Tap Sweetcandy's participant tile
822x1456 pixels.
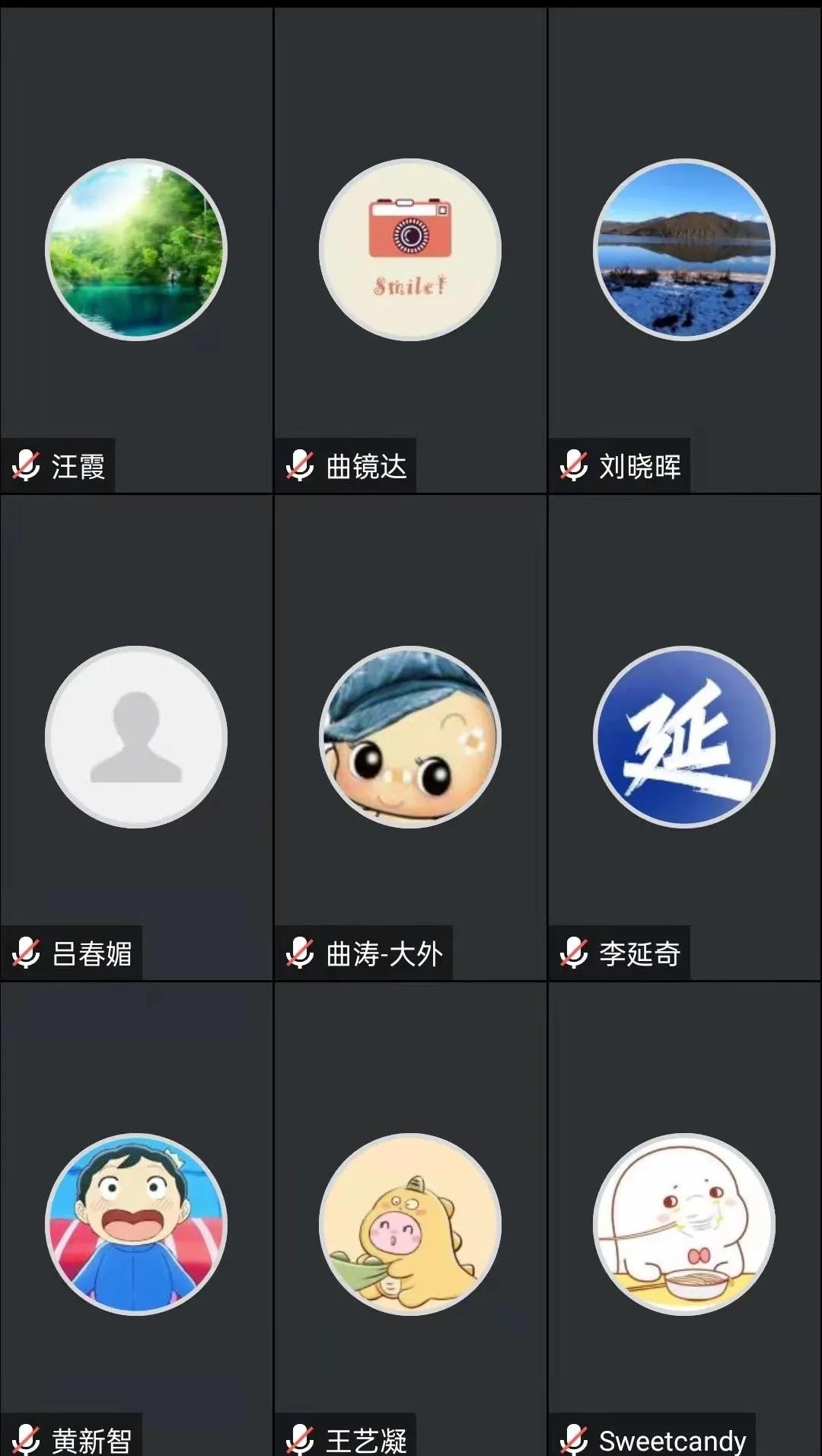pyautogui.click(x=684, y=1224)
